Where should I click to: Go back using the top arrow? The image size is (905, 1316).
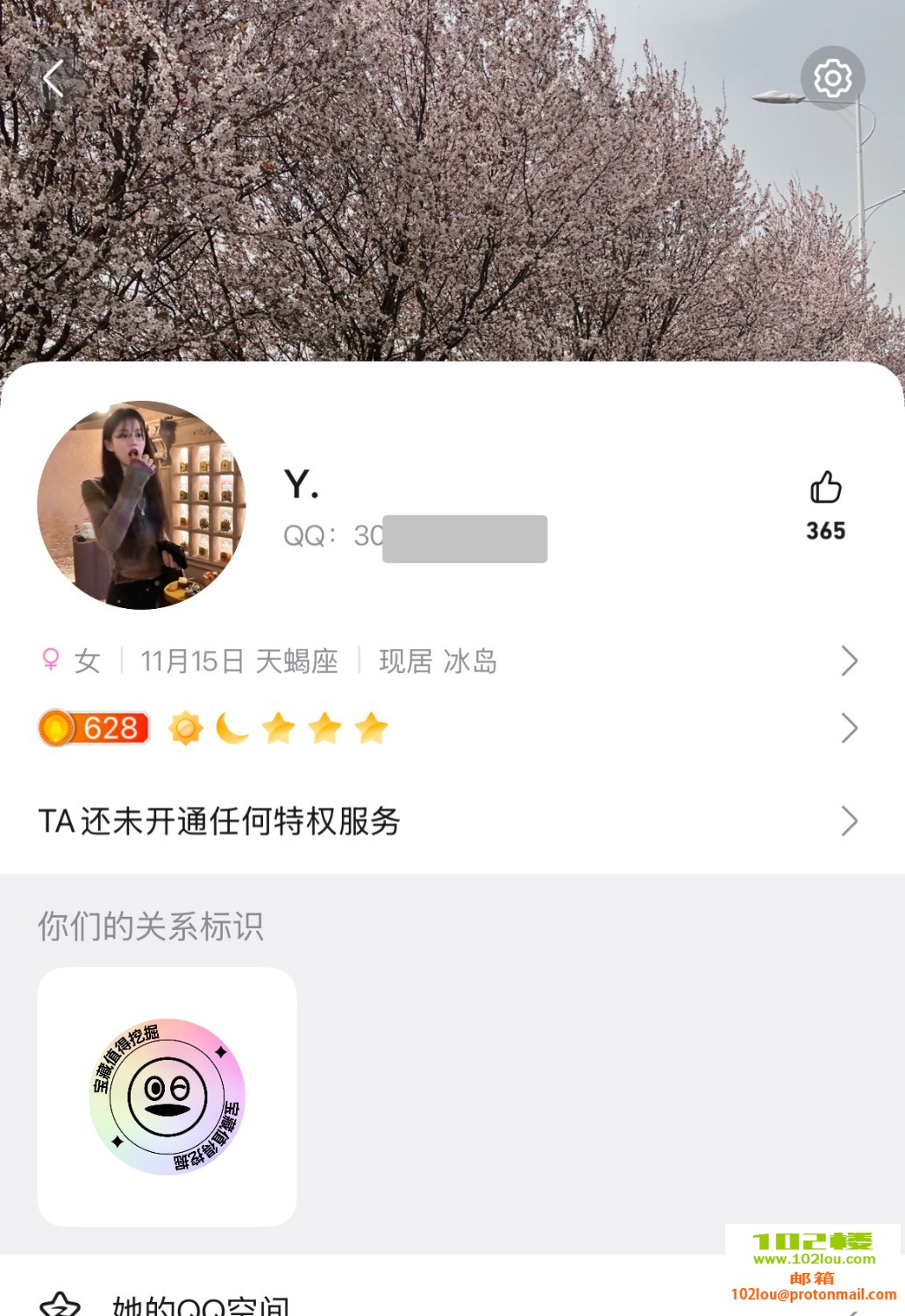(54, 79)
